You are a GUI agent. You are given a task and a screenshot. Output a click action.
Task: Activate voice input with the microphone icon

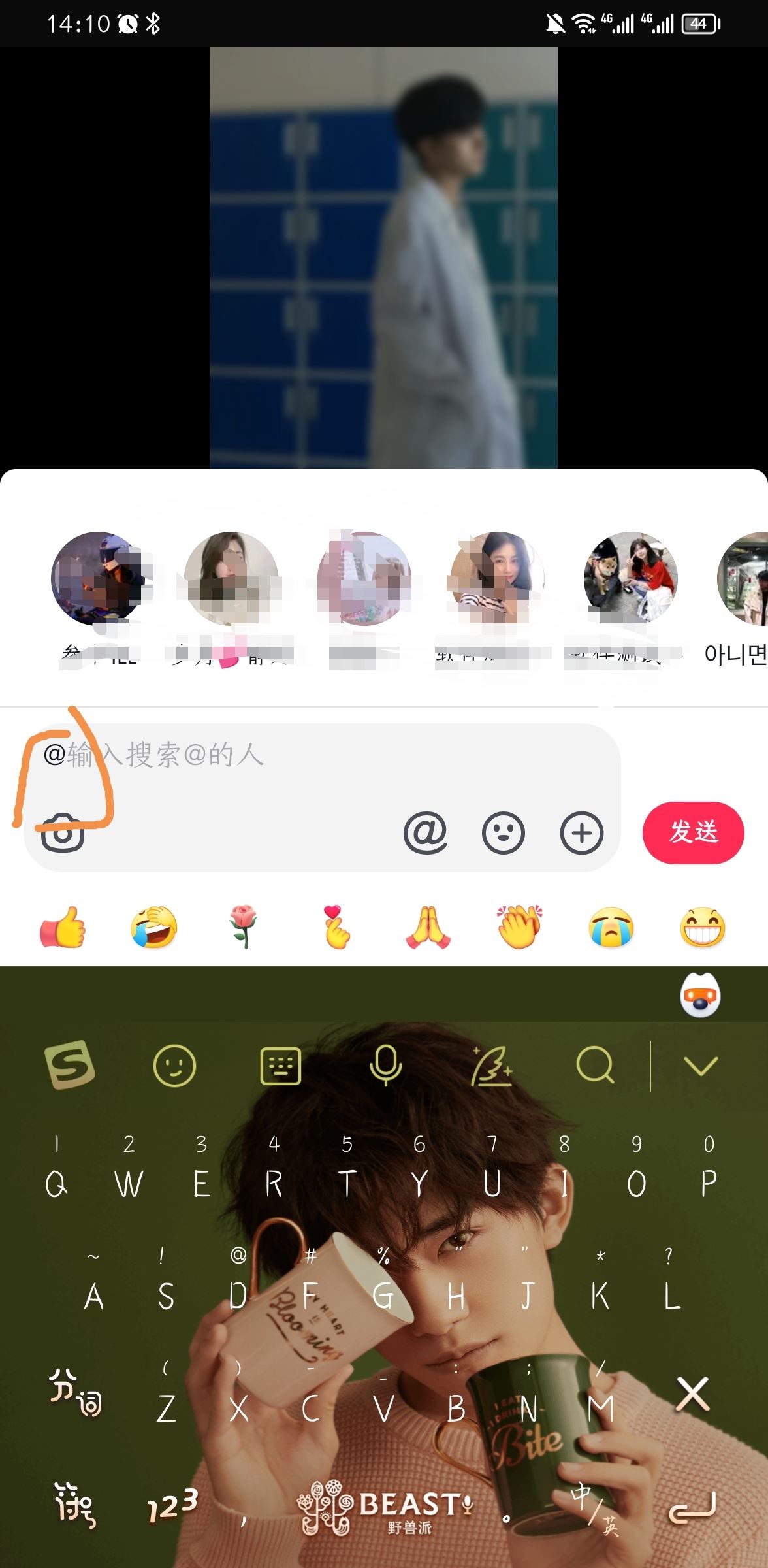point(387,1064)
